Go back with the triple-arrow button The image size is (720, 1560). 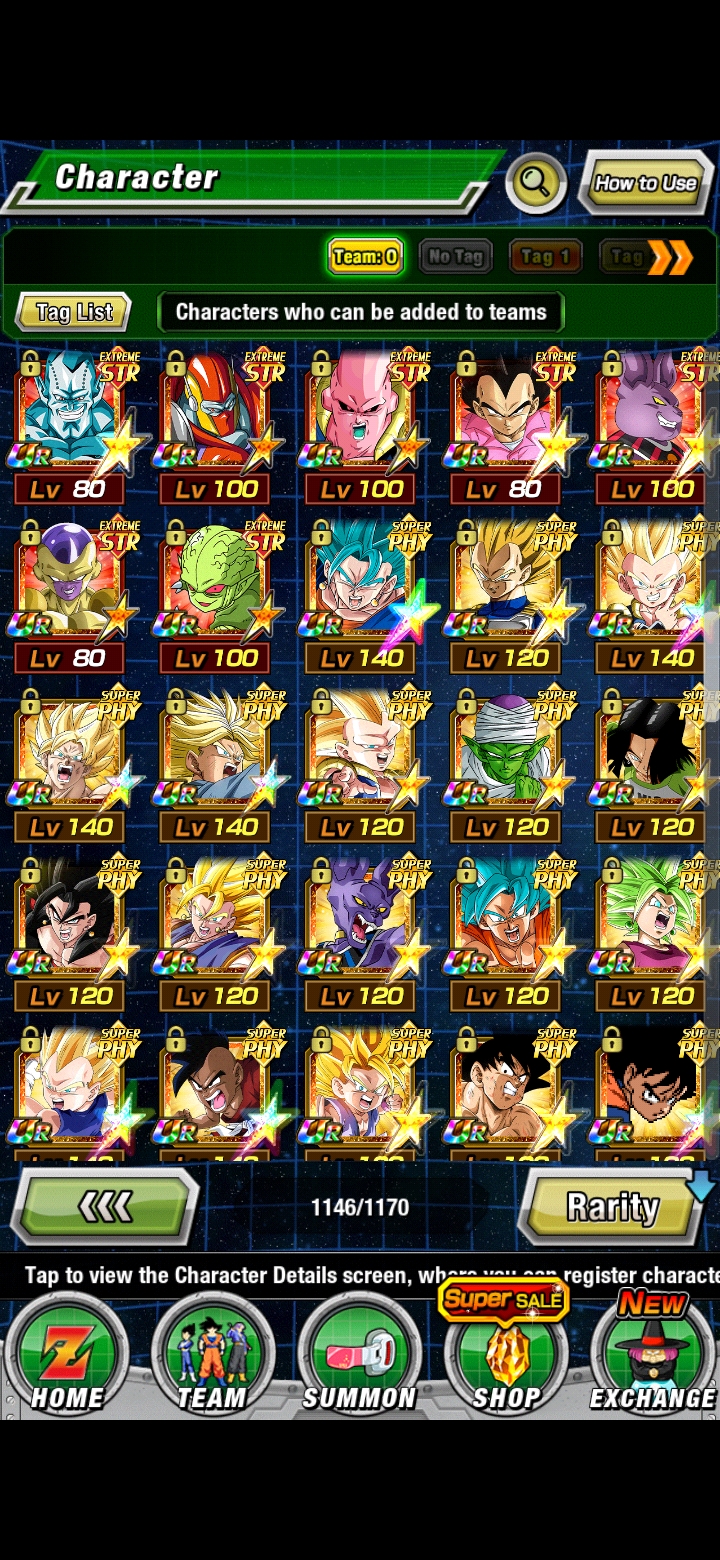[x=104, y=1207]
